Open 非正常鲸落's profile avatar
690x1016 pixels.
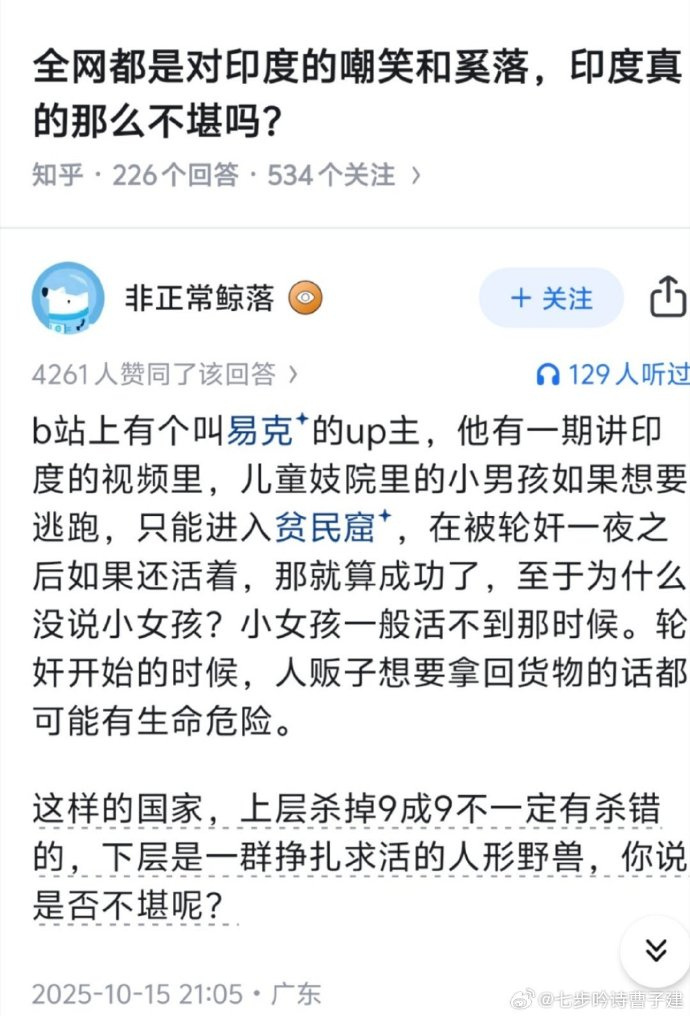[x=67, y=298]
